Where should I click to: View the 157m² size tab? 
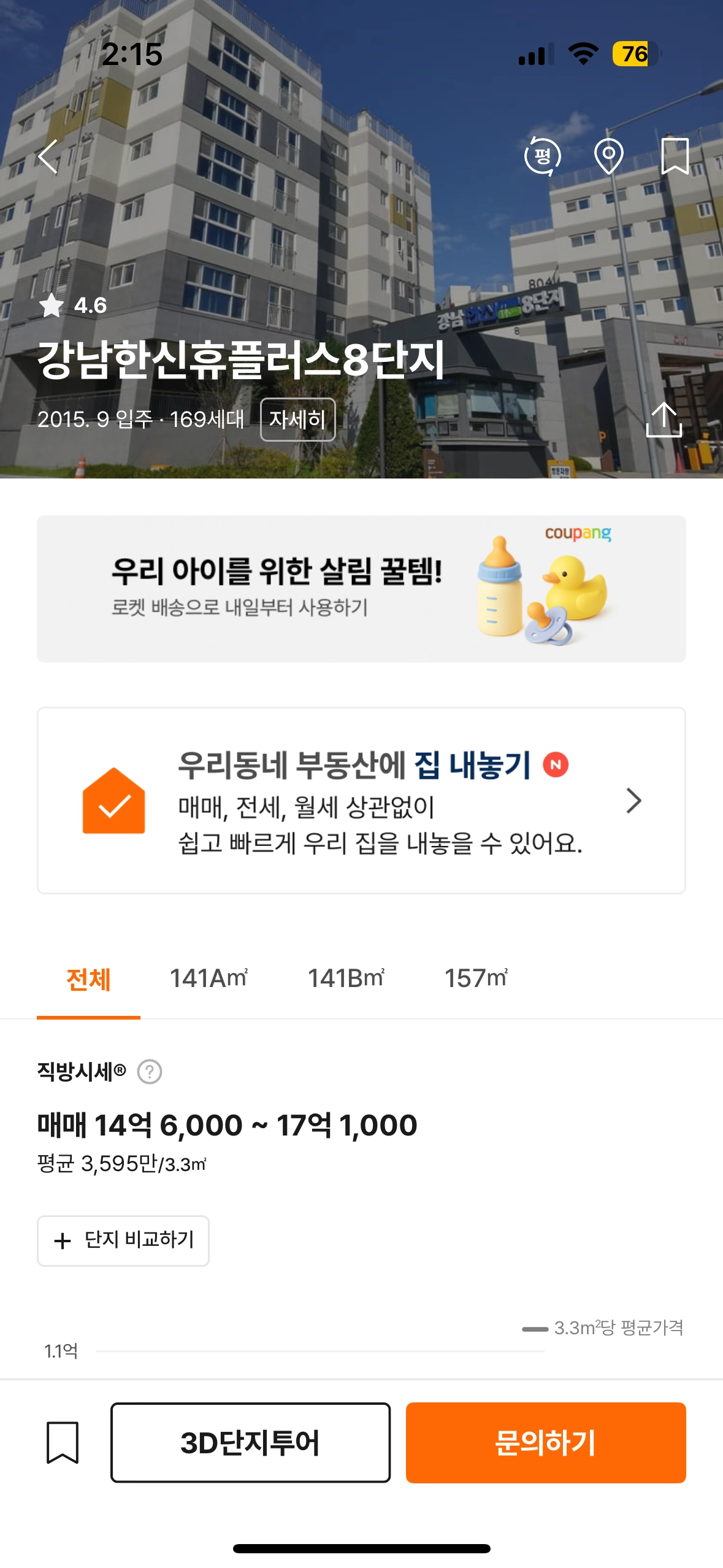[476, 979]
